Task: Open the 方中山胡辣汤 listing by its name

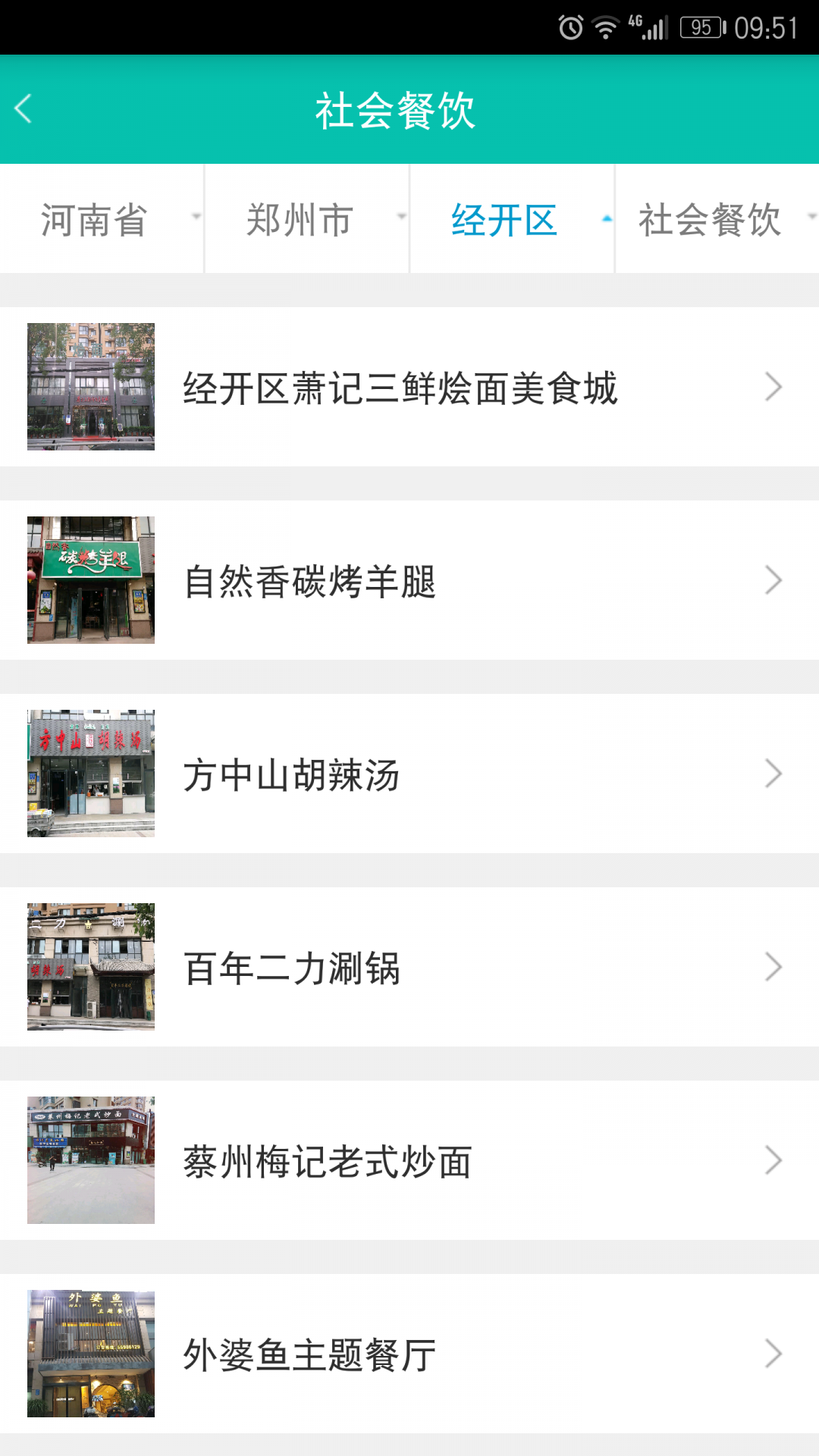Action: tap(293, 773)
